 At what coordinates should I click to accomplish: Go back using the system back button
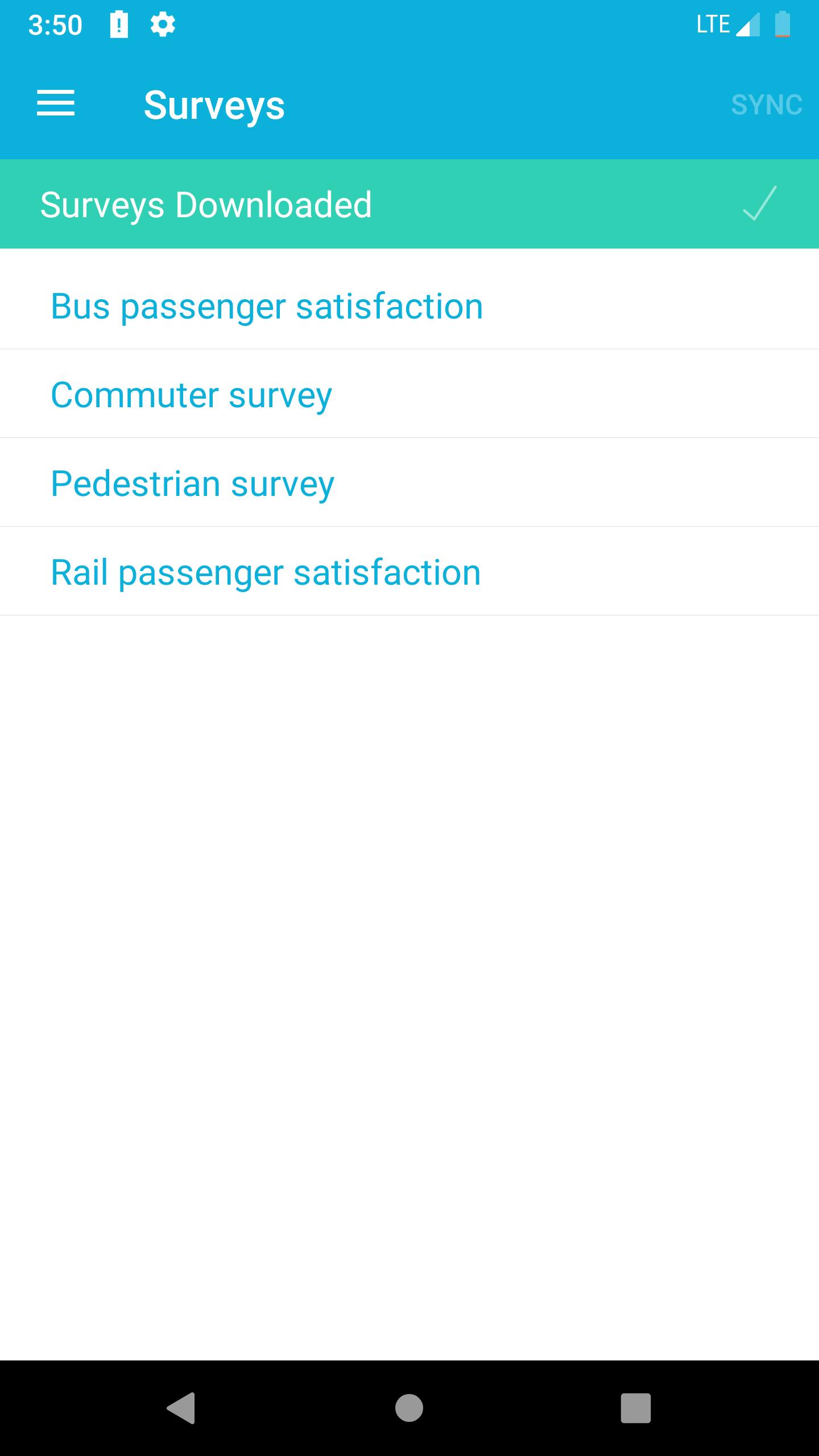[181, 1408]
